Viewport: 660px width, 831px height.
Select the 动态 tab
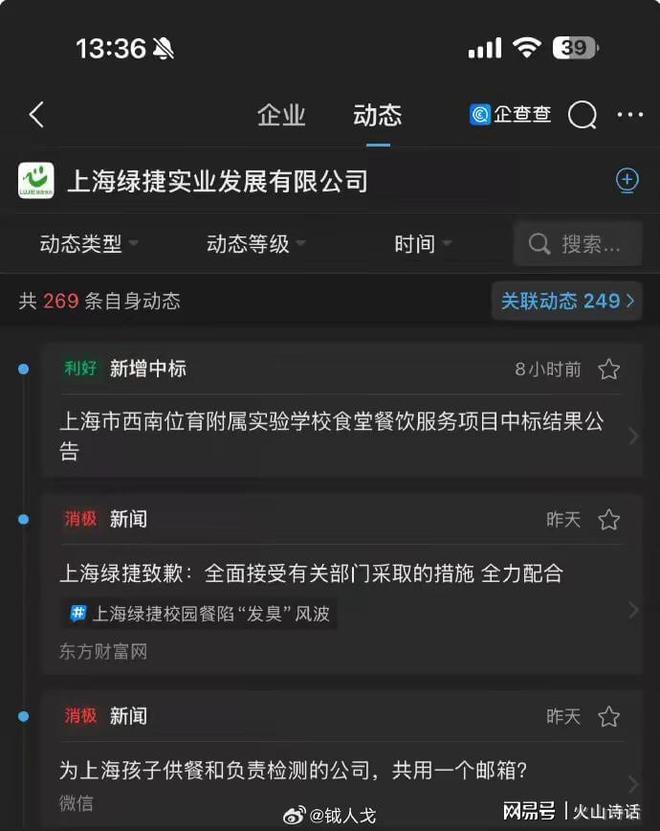click(x=377, y=115)
